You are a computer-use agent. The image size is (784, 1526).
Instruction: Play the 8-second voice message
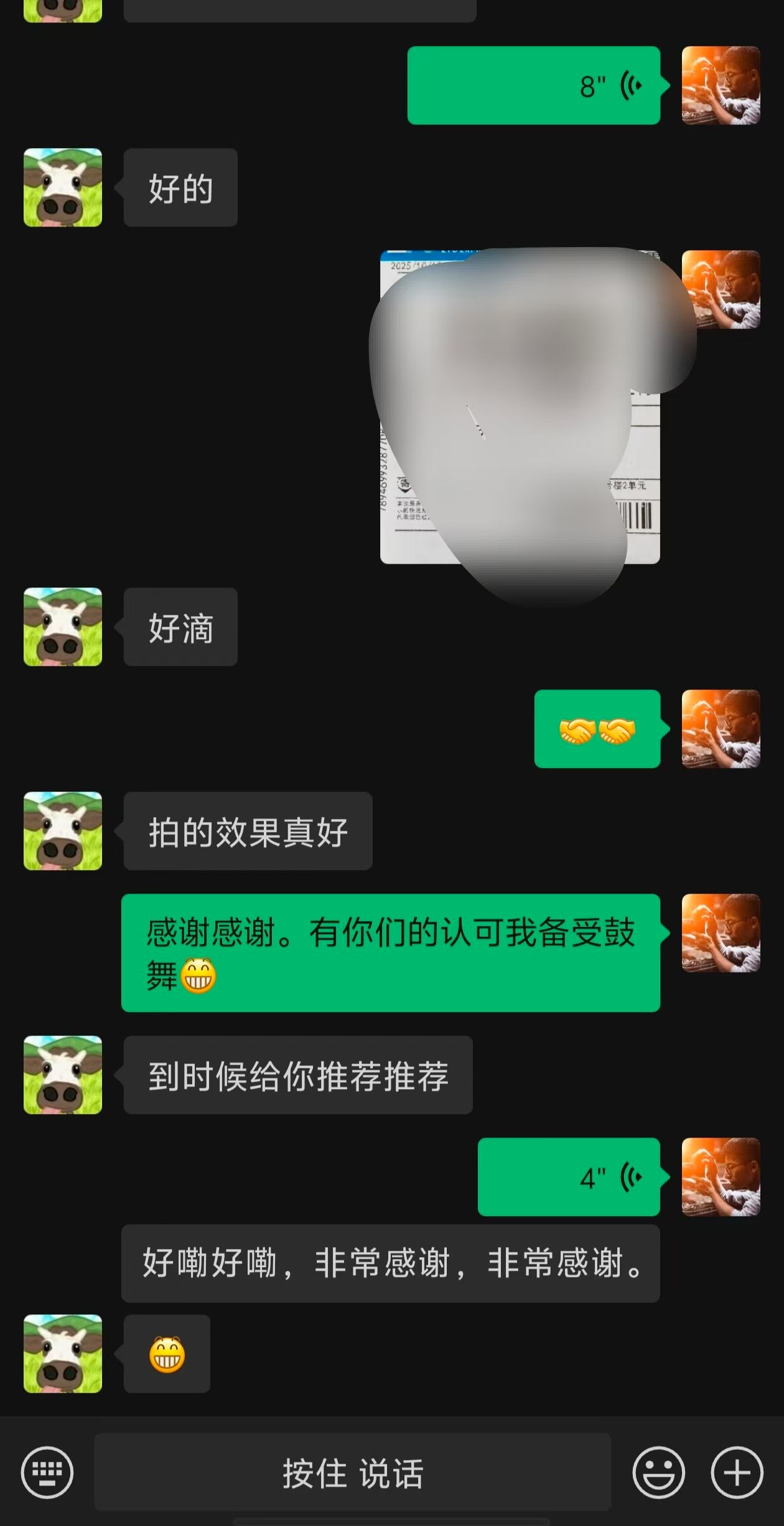point(533,85)
